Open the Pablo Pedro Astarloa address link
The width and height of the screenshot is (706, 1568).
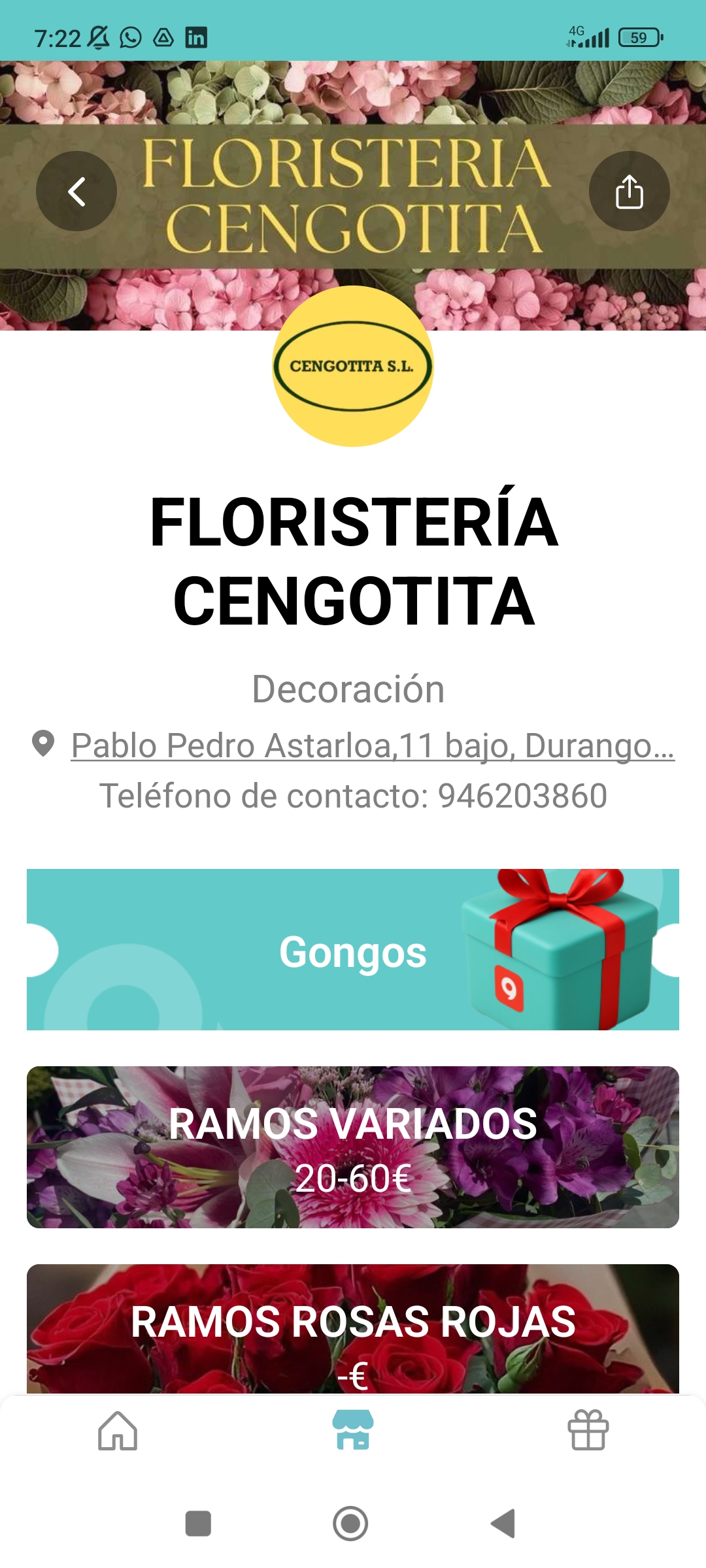pyautogui.click(x=373, y=745)
